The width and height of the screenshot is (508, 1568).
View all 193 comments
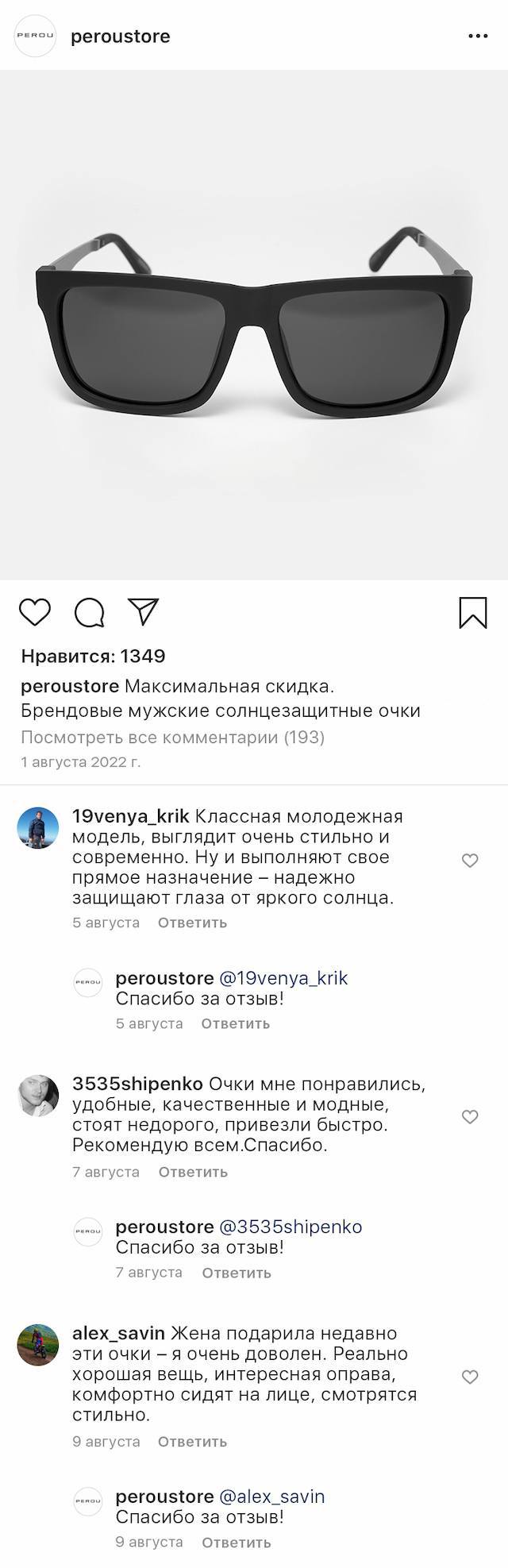pyautogui.click(x=173, y=737)
